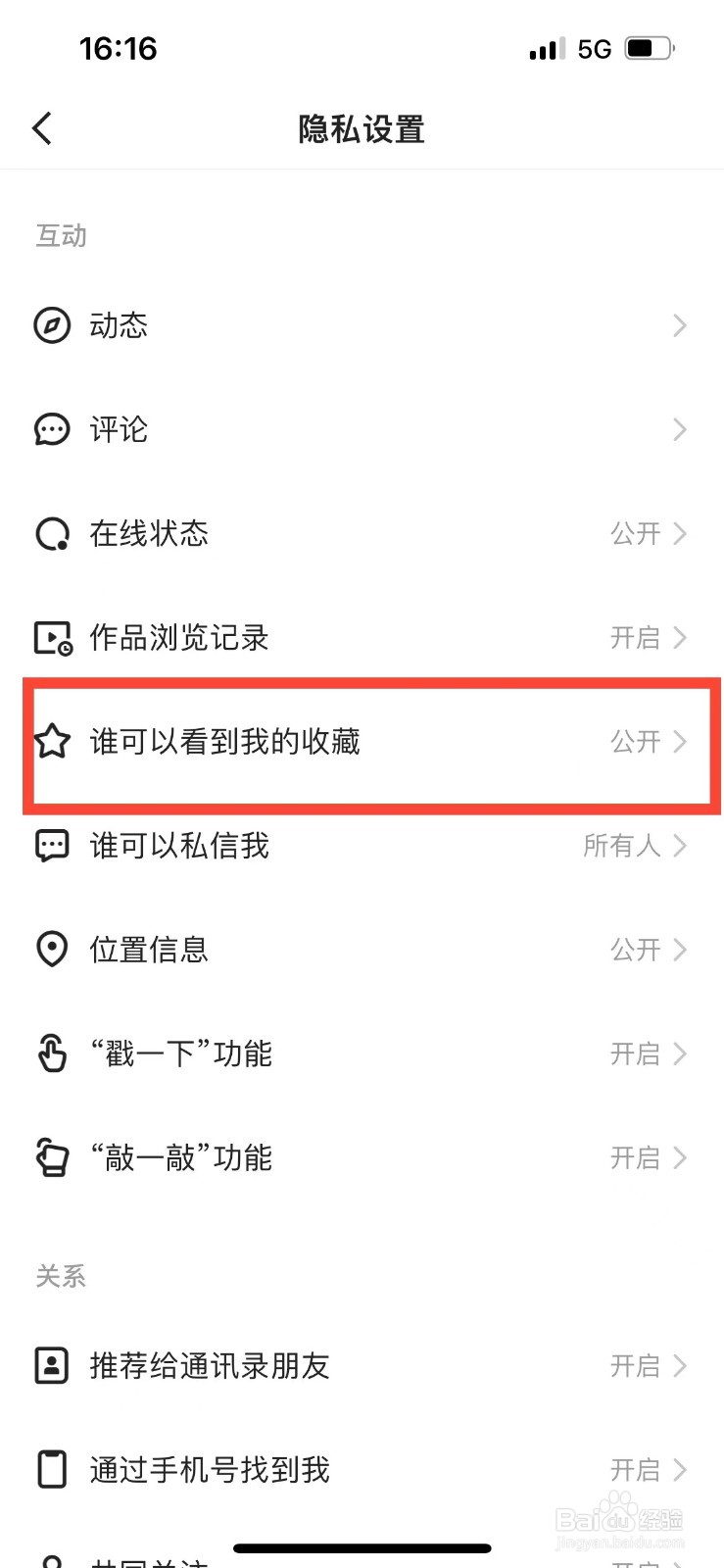Click the online status icon for 在线状态
Screen dimensions: 724x1568
point(52,533)
